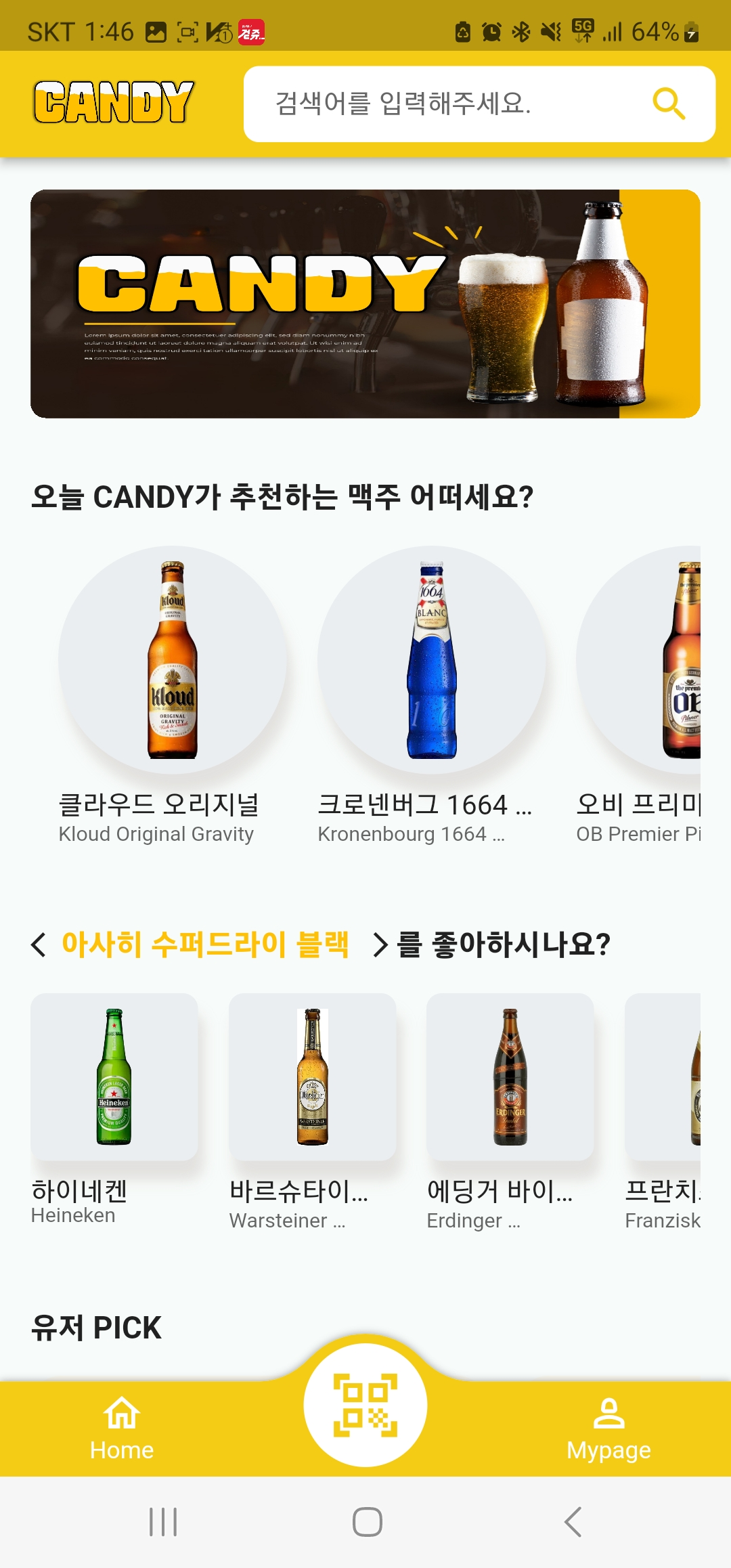
Task: Open the CANDY beer promotional banner
Action: (365, 304)
